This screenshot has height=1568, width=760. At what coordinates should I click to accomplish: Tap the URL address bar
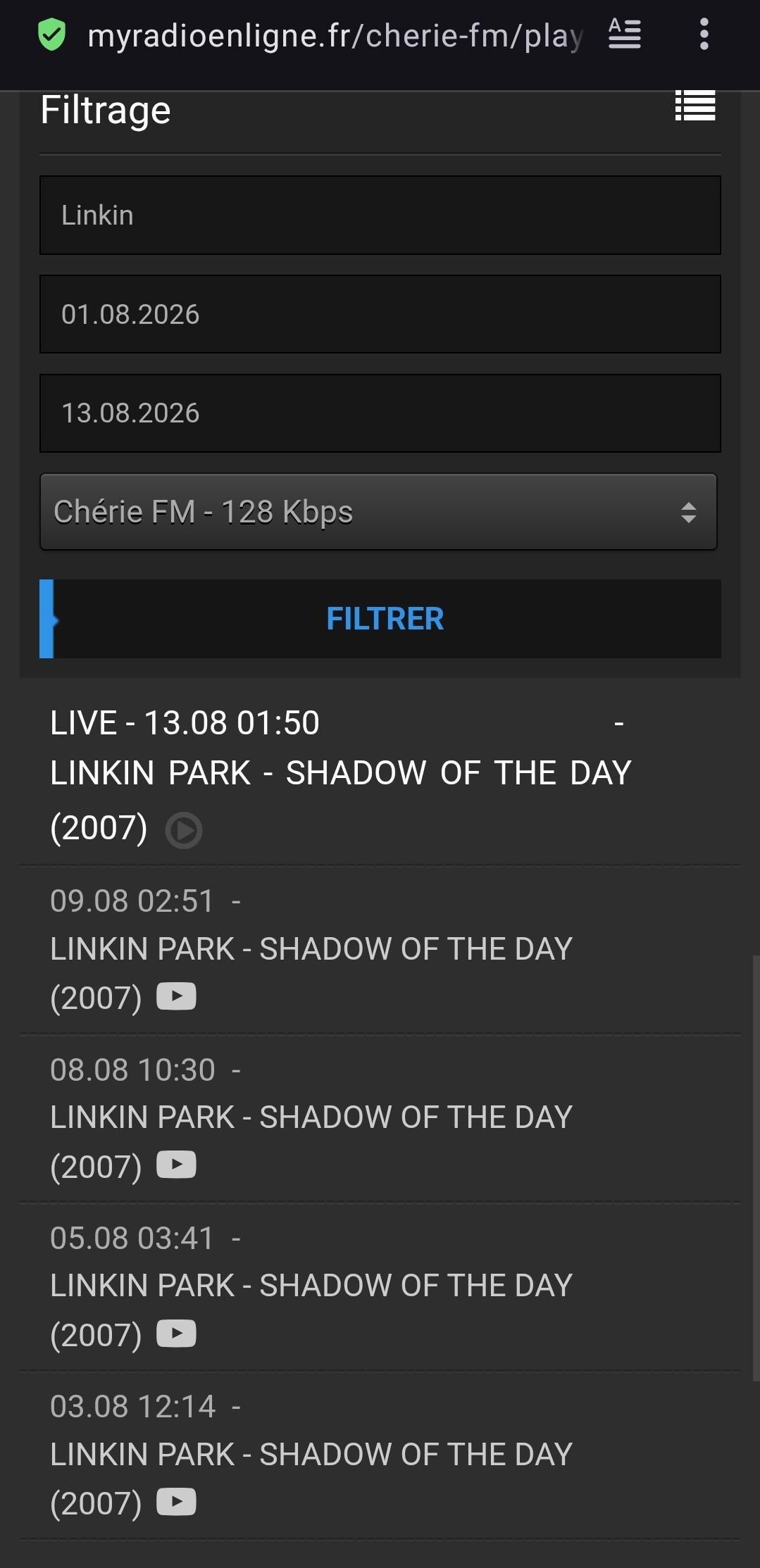[335, 35]
